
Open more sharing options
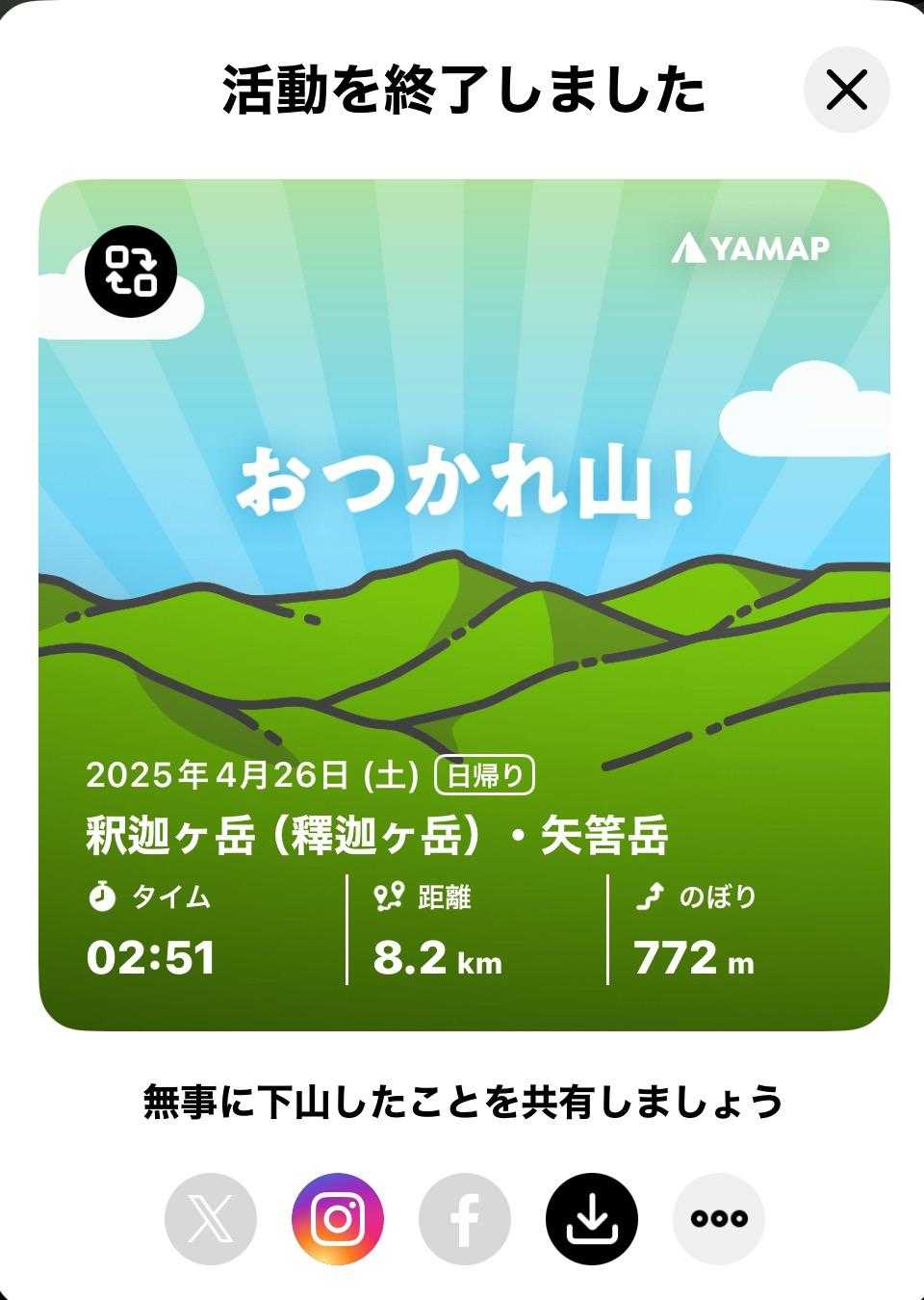[719, 1218]
